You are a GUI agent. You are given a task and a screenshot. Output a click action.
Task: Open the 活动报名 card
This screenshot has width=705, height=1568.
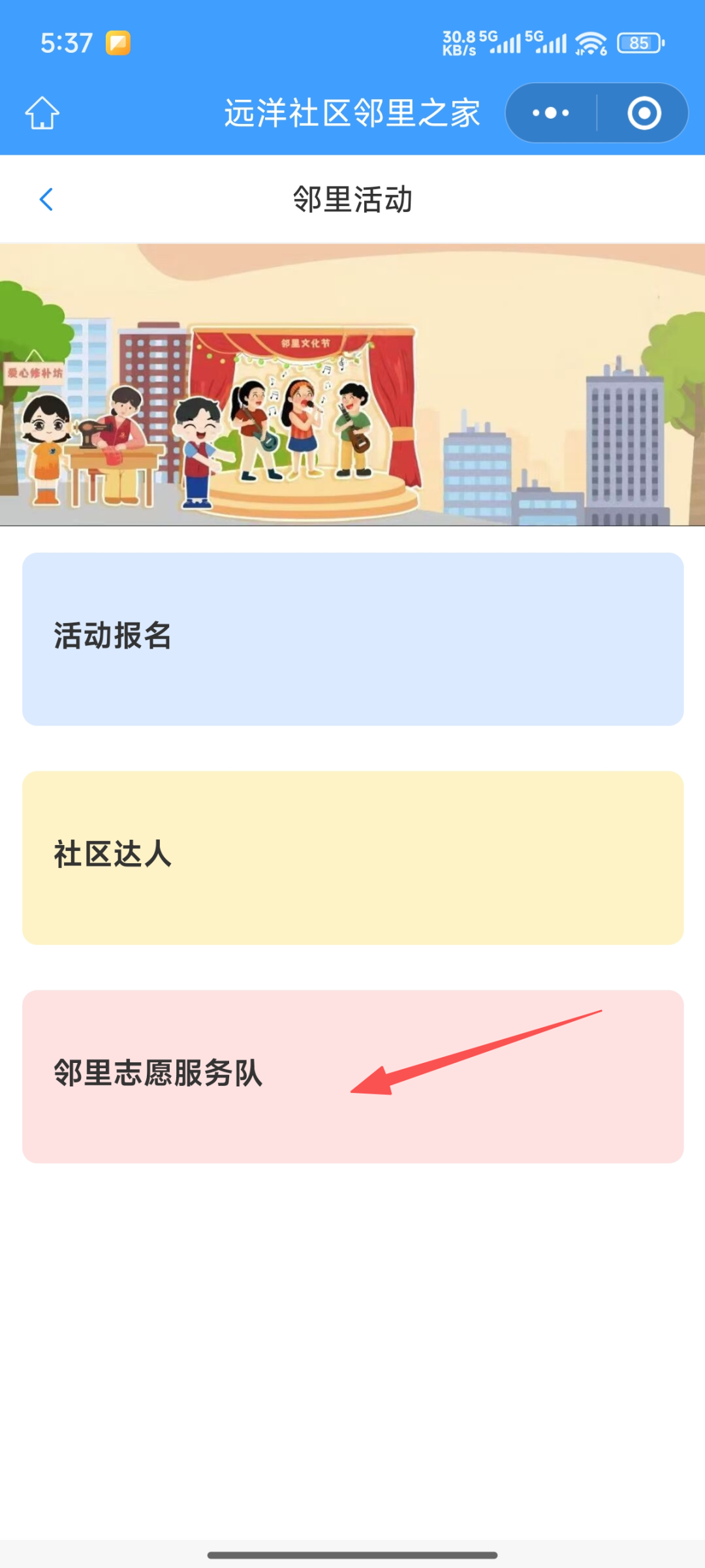click(352, 639)
